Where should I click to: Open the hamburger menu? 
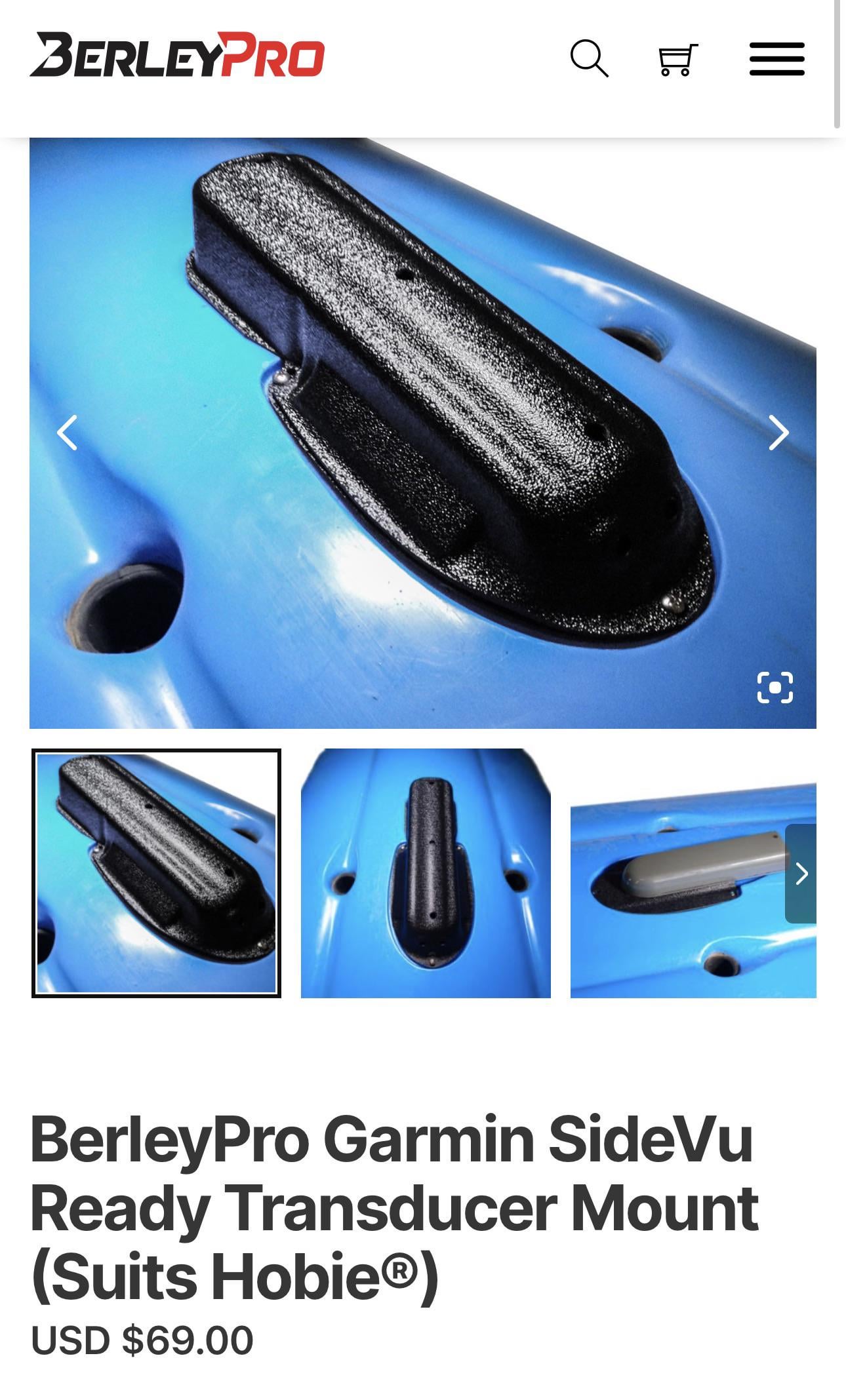pyautogui.click(x=776, y=59)
